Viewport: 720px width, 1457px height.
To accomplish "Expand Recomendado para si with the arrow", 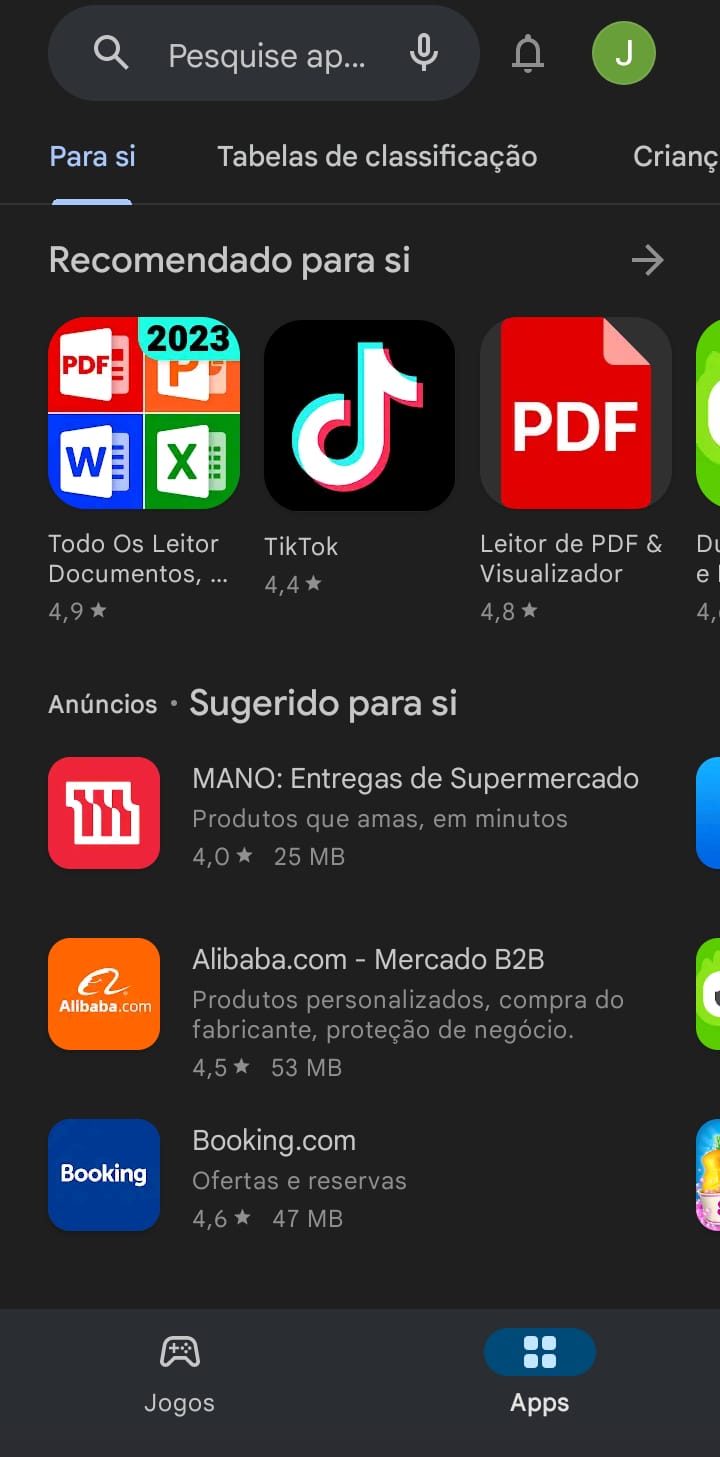I will [x=648, y=261].
